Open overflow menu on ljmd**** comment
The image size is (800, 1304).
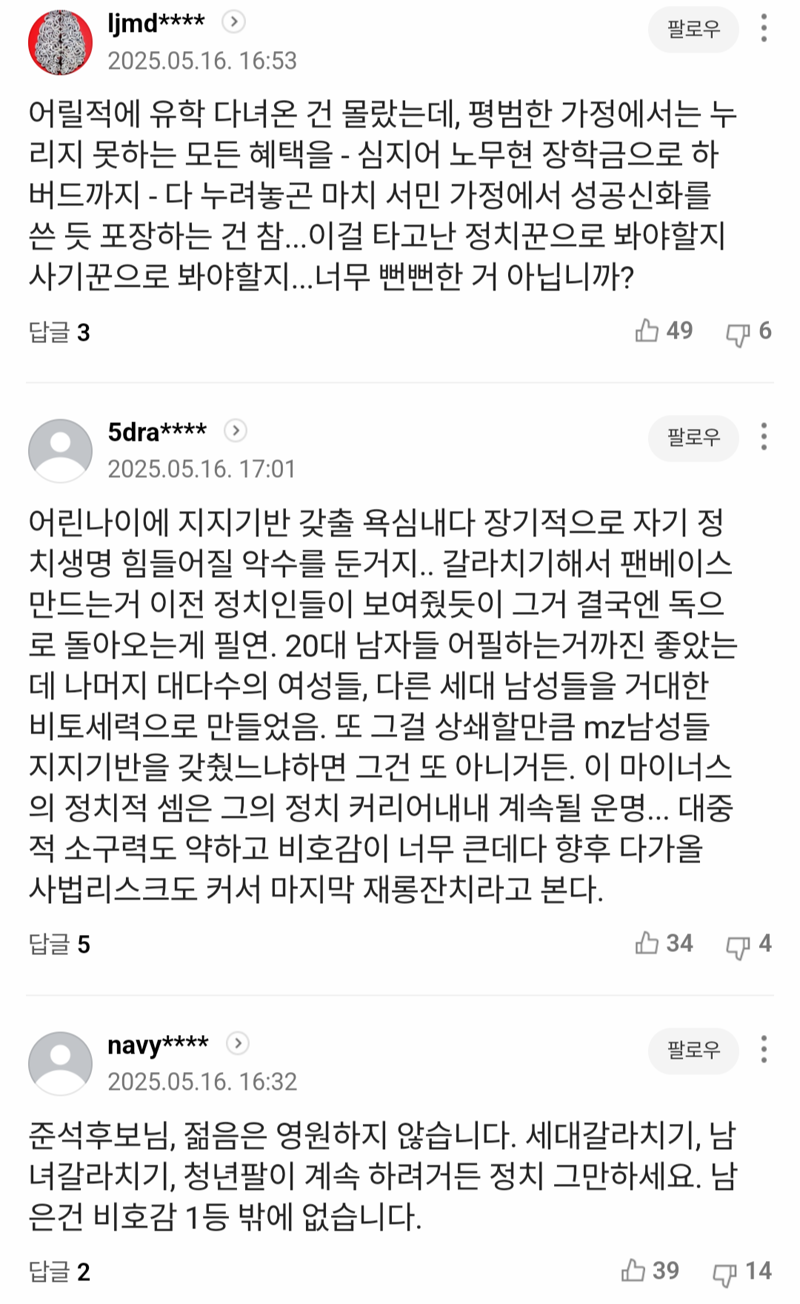point(764,29)
